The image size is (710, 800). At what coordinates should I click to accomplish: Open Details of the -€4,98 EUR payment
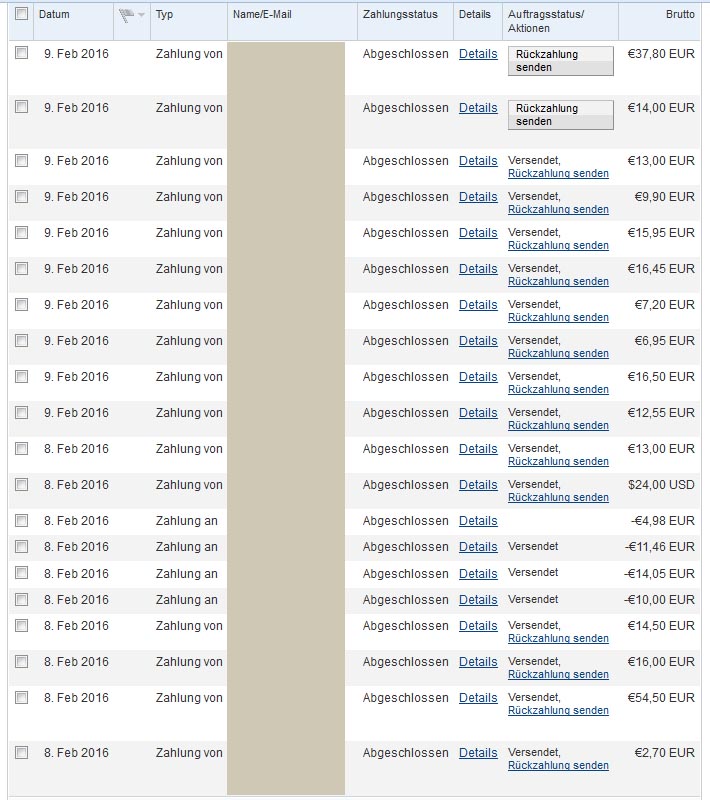[478, 521]
